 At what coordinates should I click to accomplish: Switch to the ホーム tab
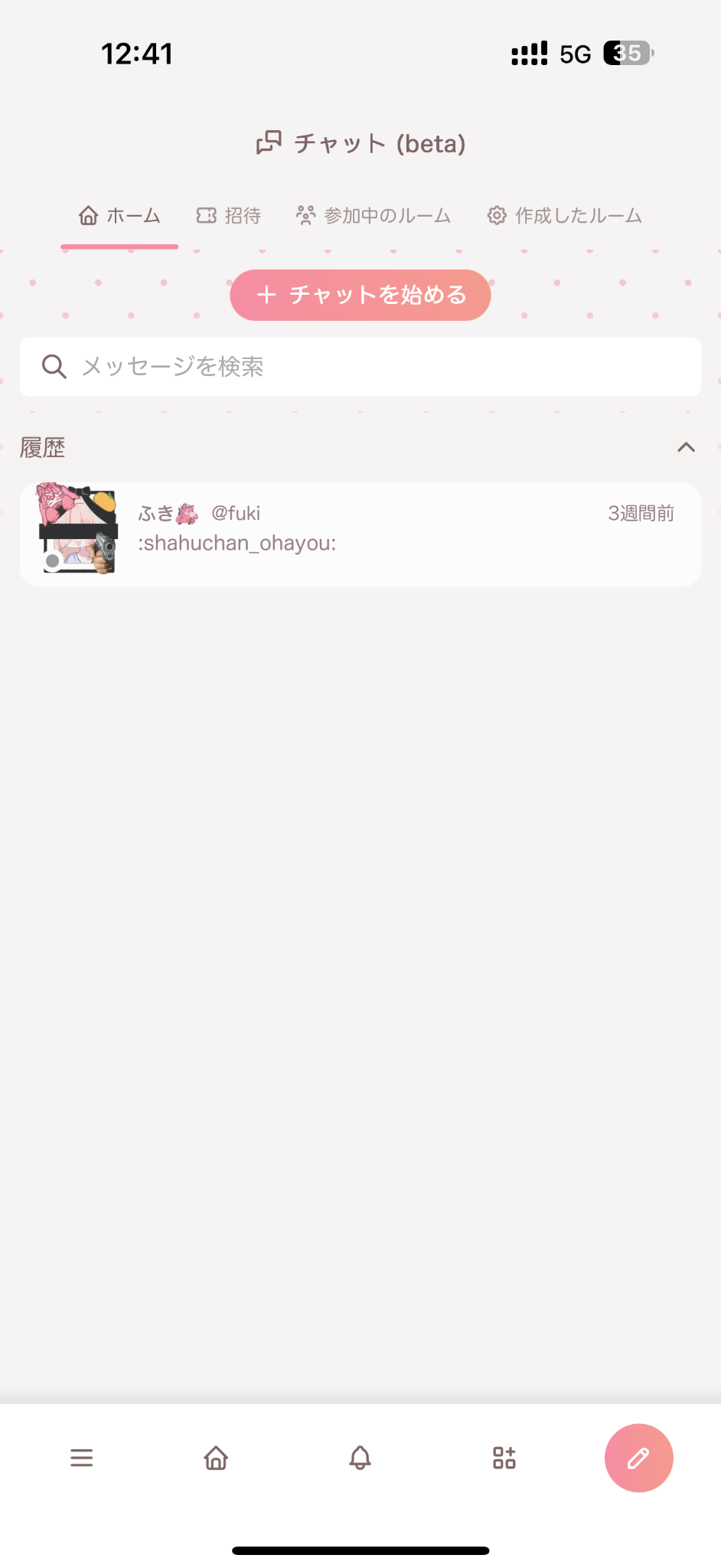[119, 216]
